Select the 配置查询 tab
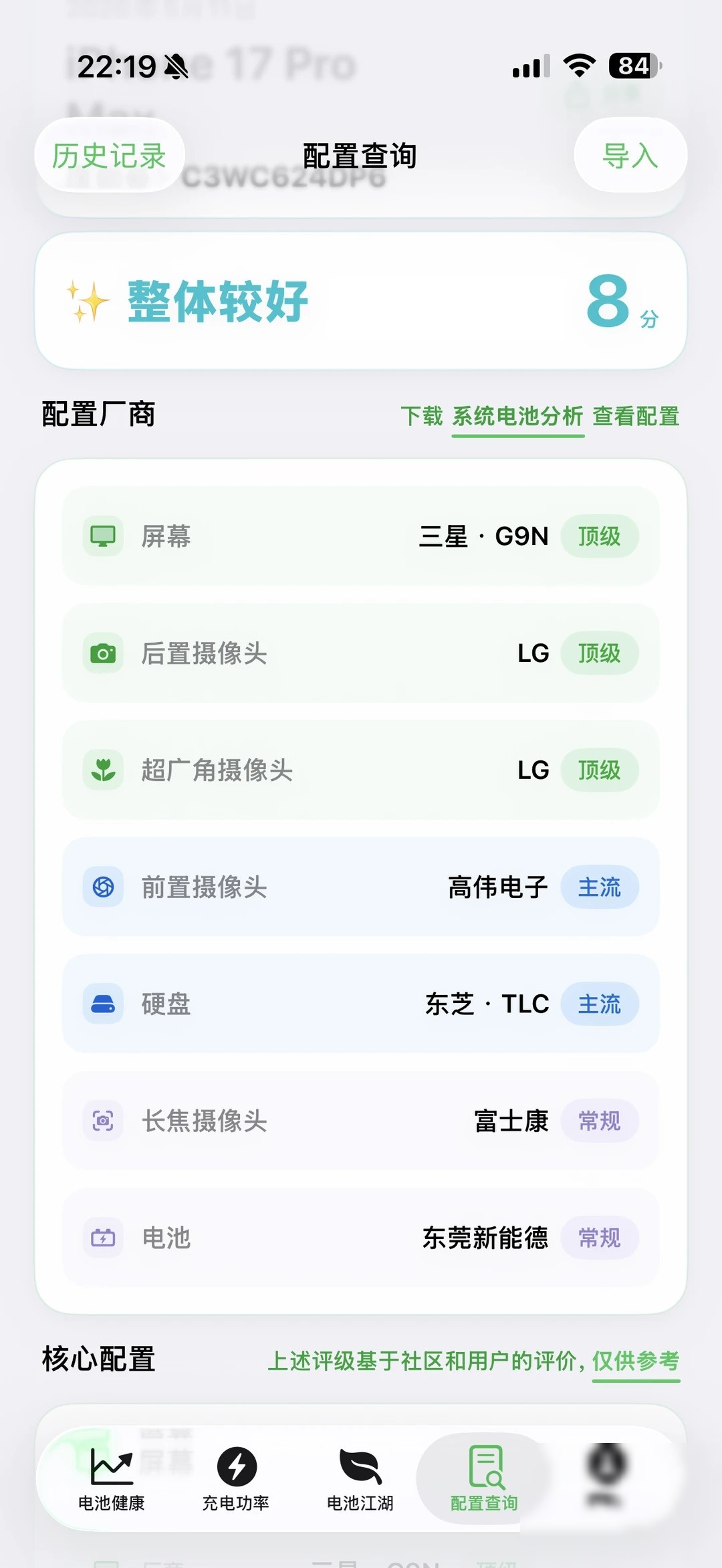Viewport: 722px width, 1568px height. point(484,1479)
